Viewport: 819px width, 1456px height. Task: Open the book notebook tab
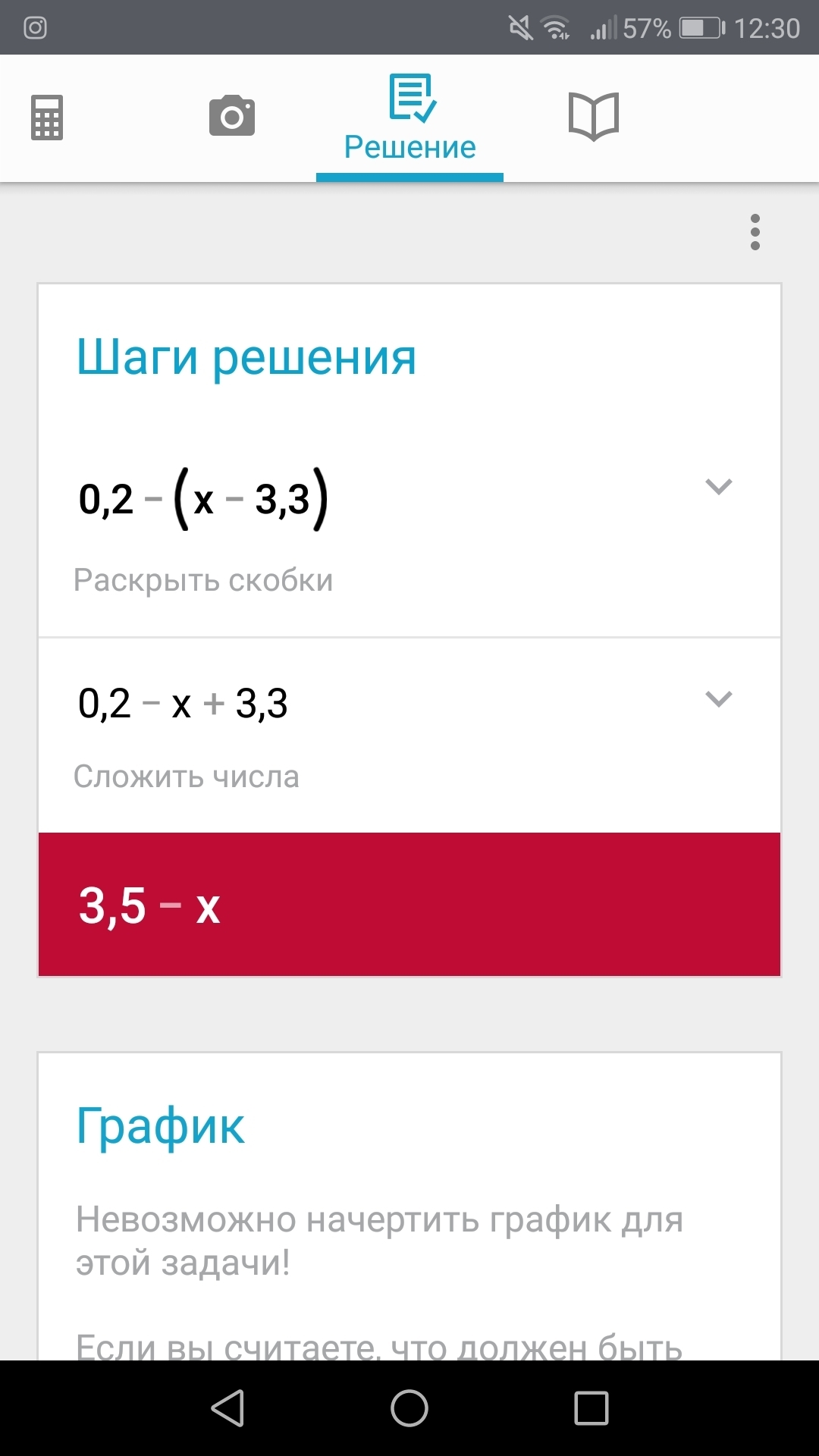point(594,117)
